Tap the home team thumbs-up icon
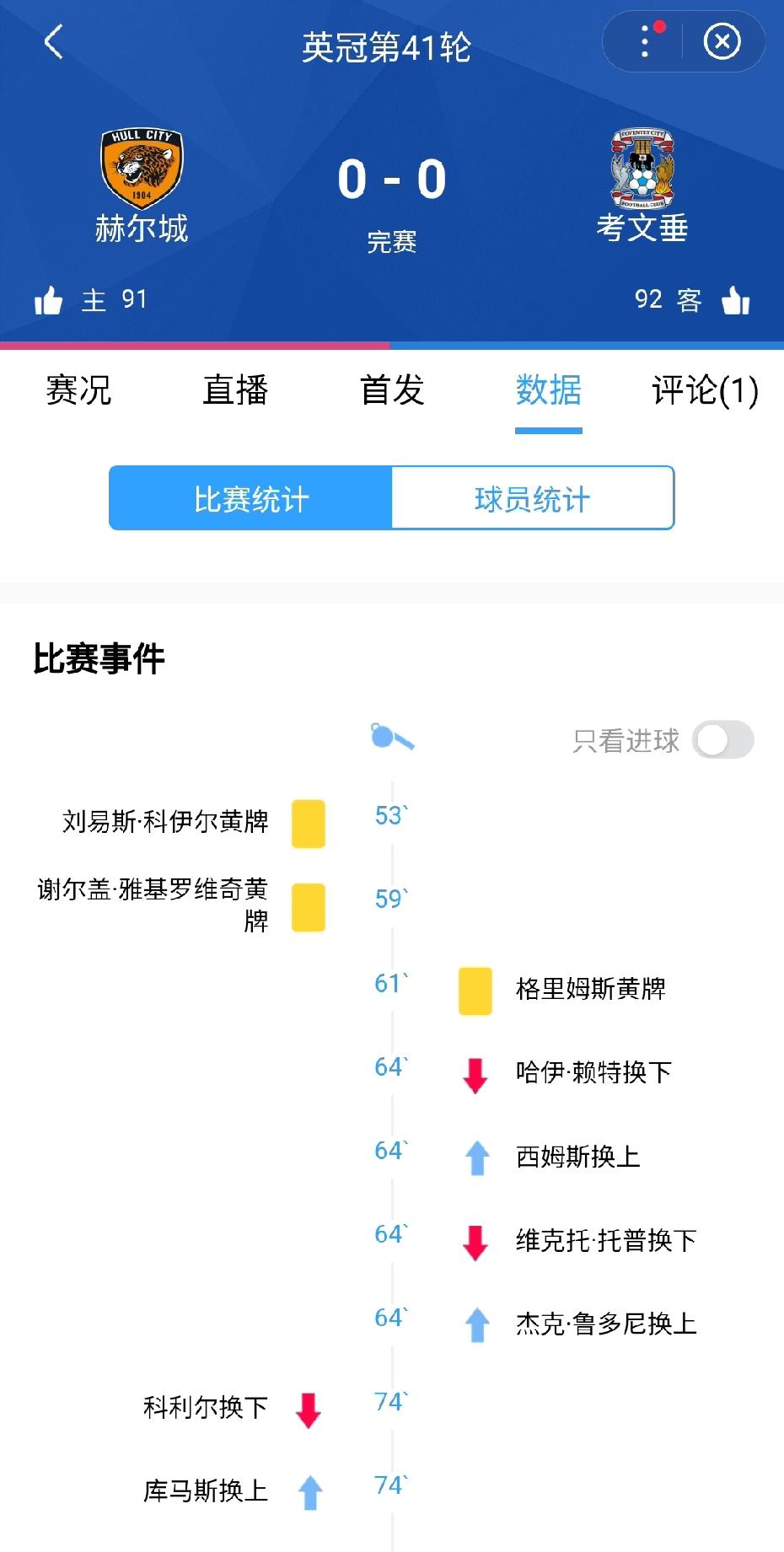 [50, 299]
